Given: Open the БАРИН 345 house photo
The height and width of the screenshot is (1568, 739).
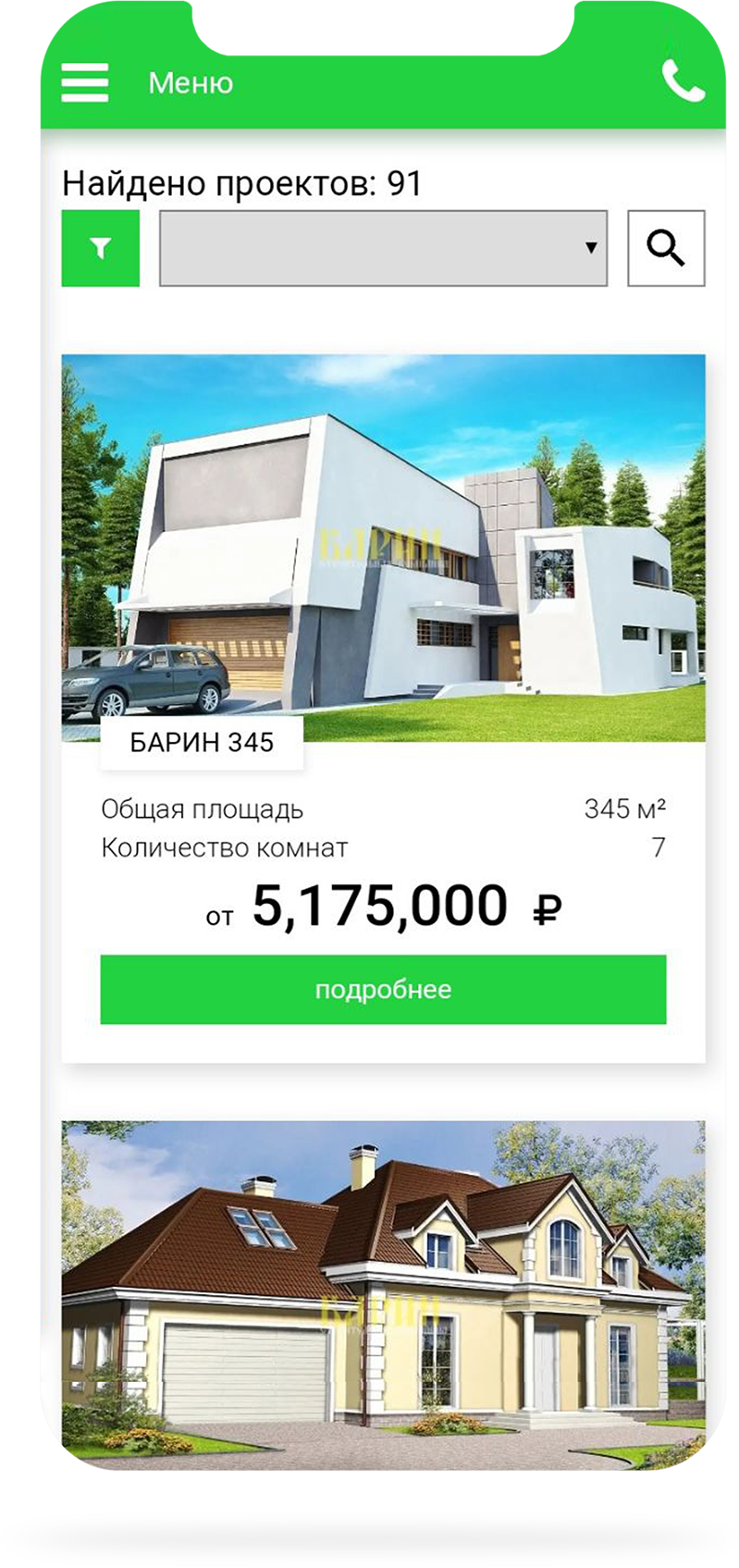Looking at the screenshot, I should [383, 546].
